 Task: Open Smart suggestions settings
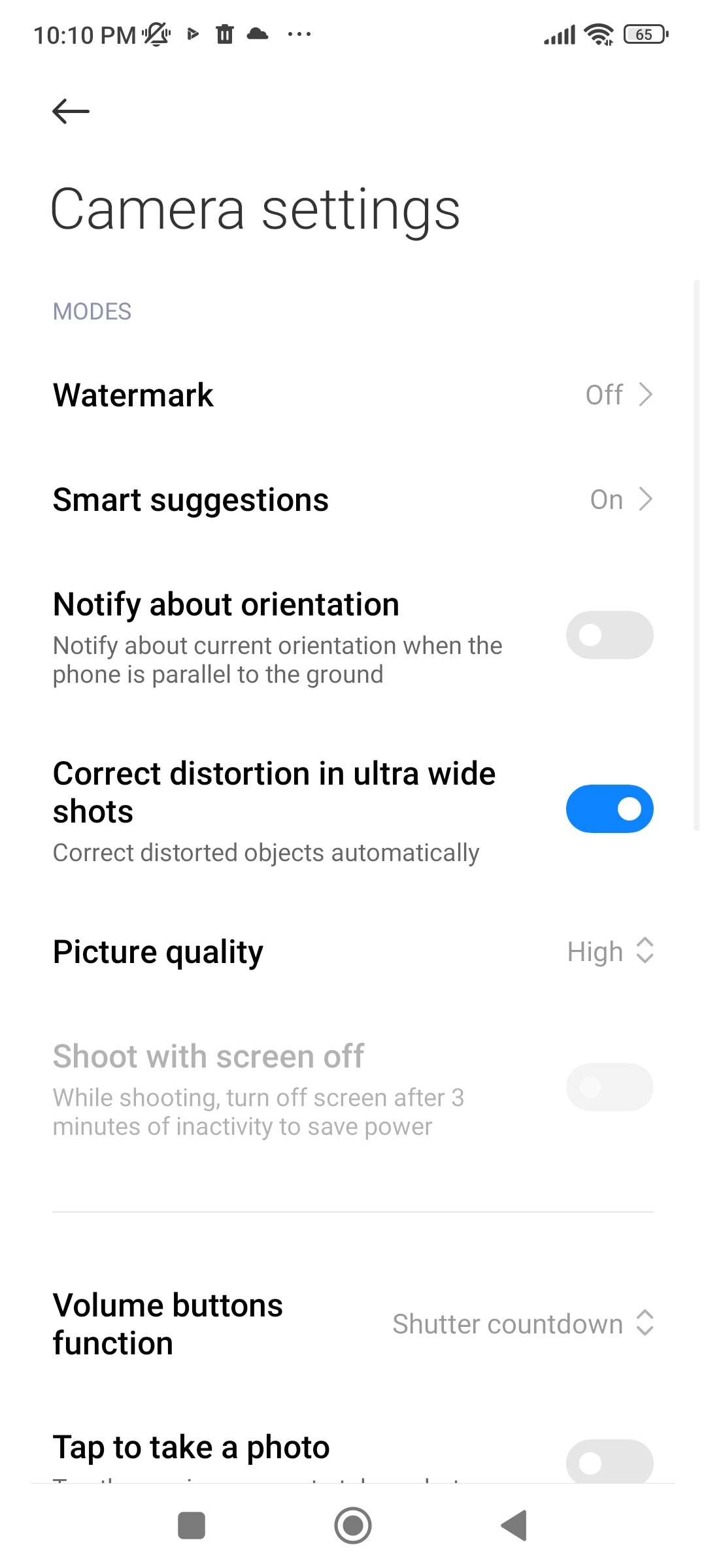pos(353,500)
